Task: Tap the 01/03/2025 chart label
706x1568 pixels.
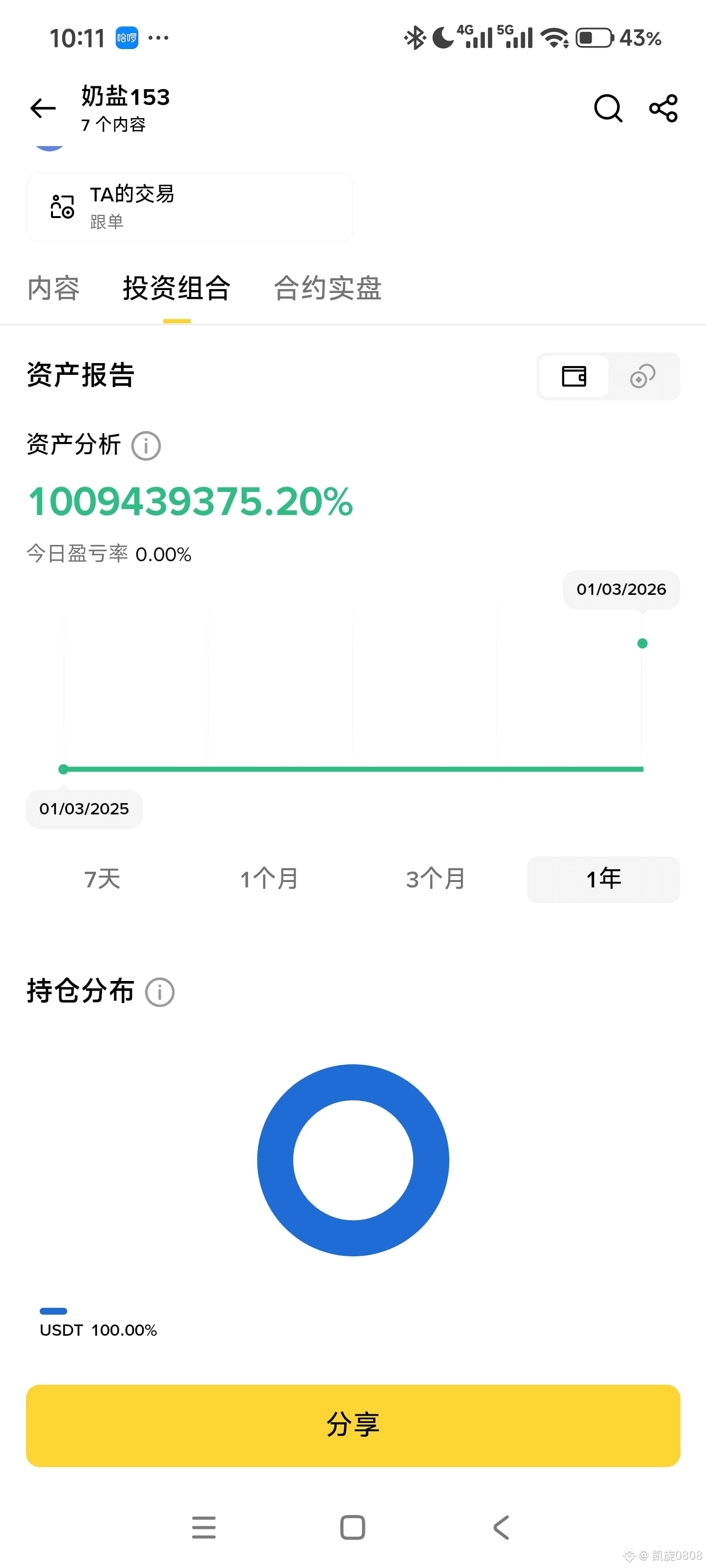Action: click(x=83, y=808)
